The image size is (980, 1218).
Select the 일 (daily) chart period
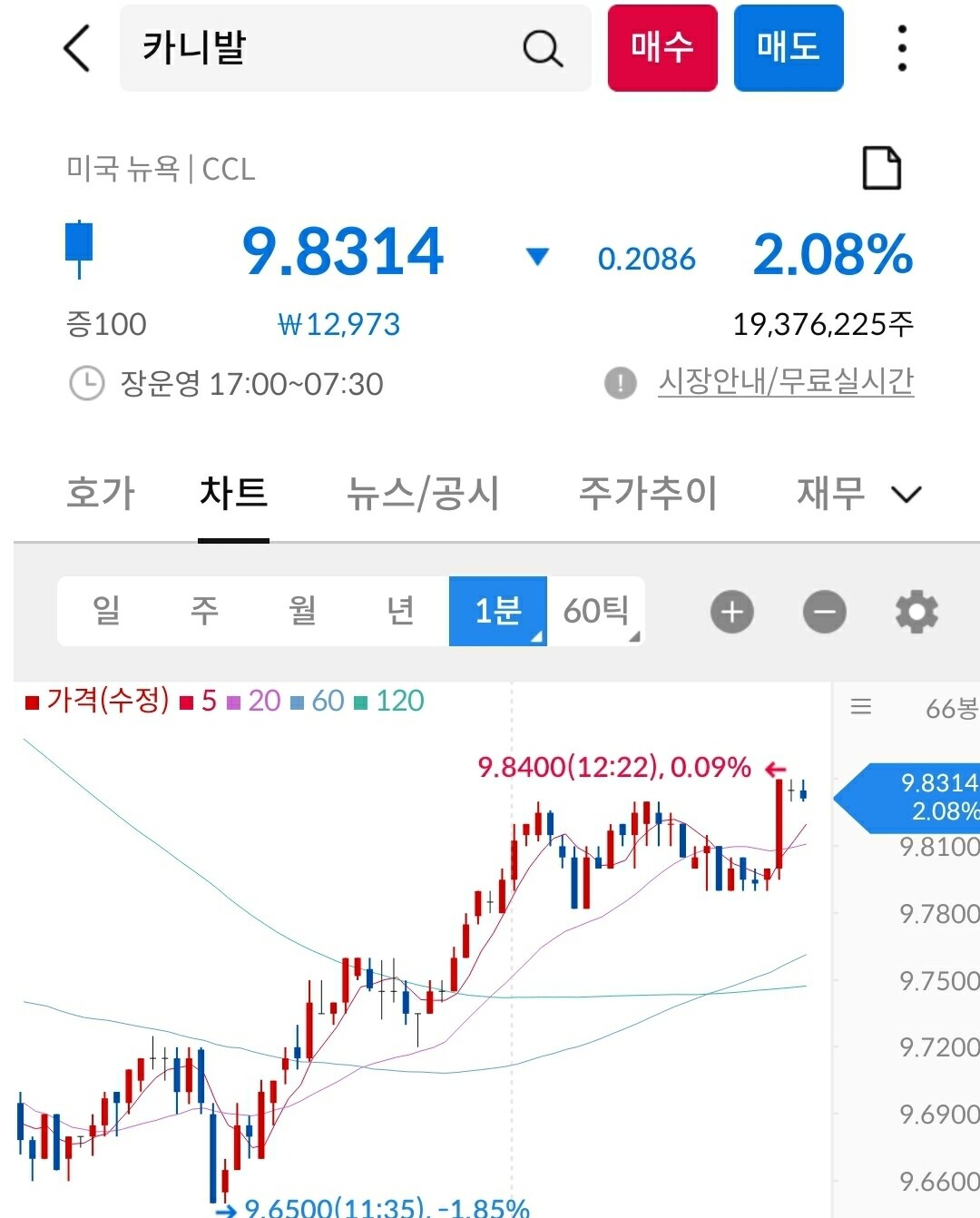[105, 611]
